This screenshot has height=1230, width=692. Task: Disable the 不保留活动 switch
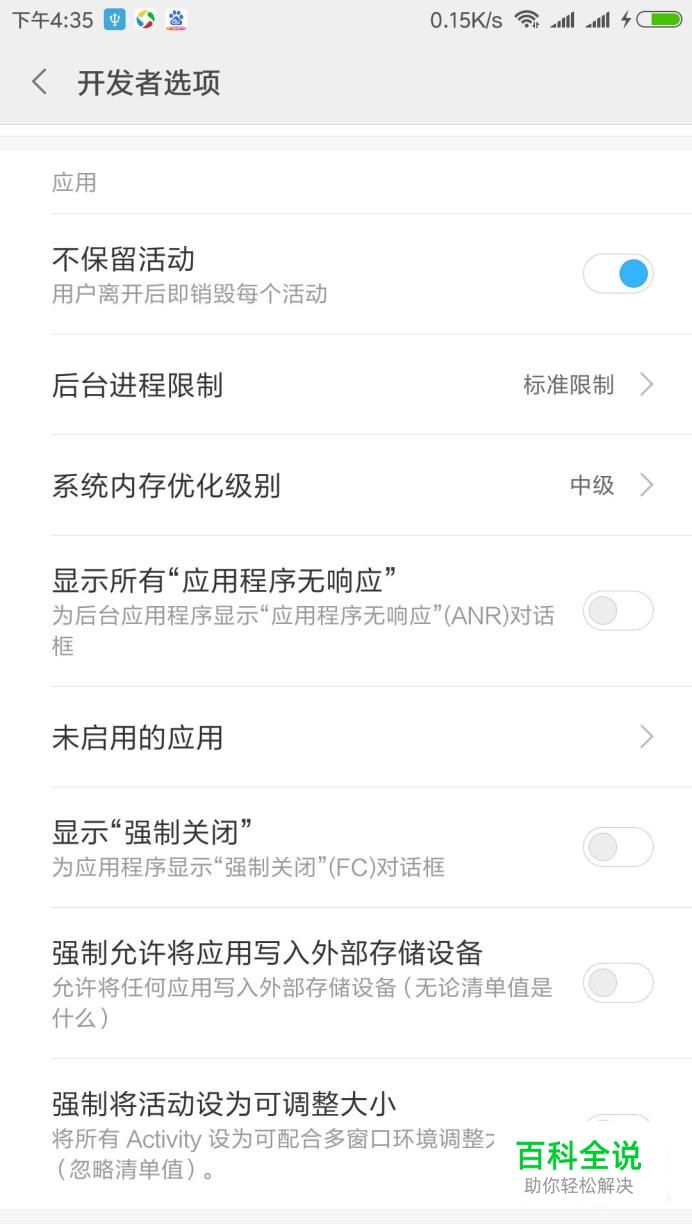pos(618,274)
